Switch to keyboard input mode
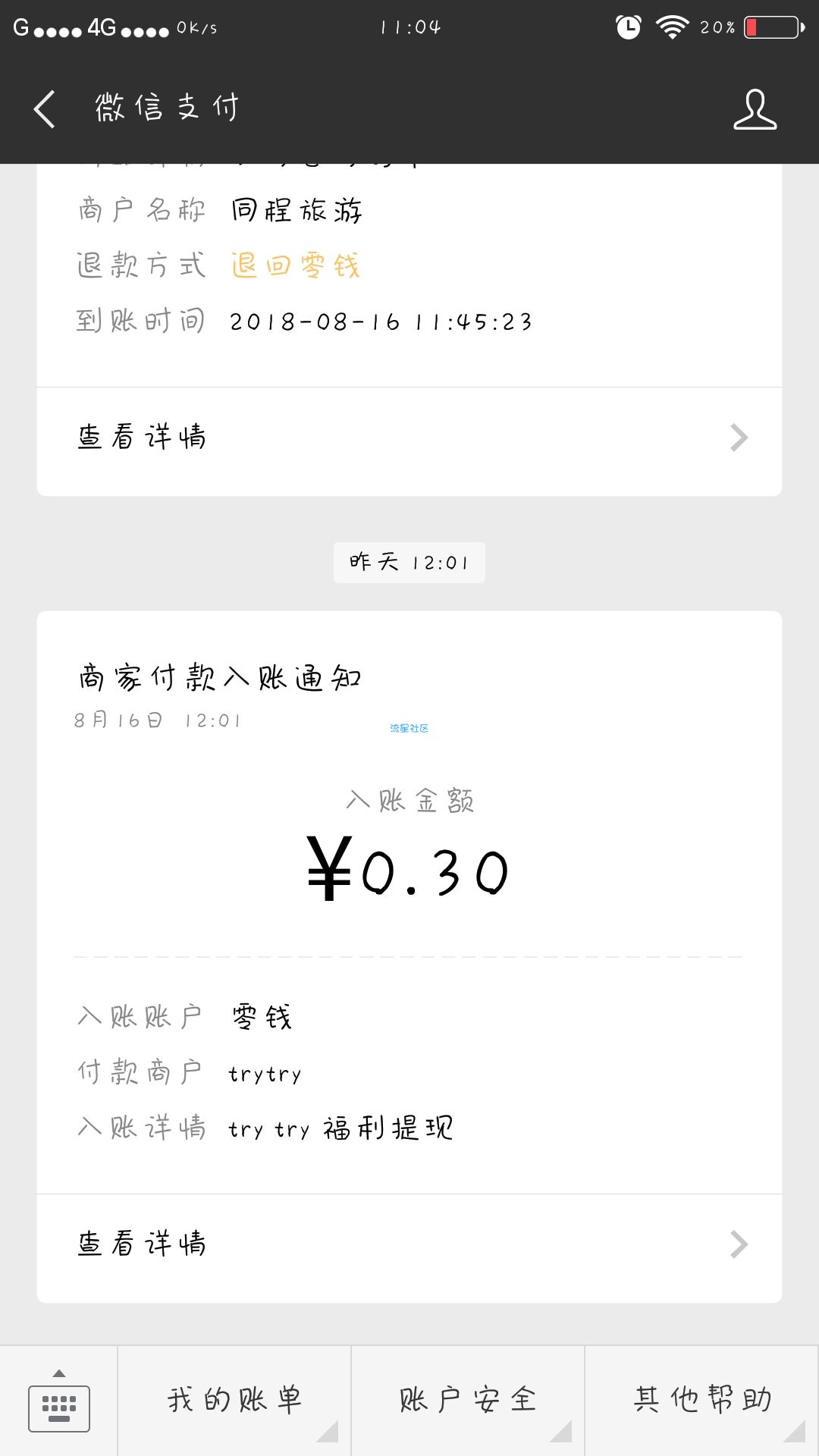 [x=59, y=1402]
